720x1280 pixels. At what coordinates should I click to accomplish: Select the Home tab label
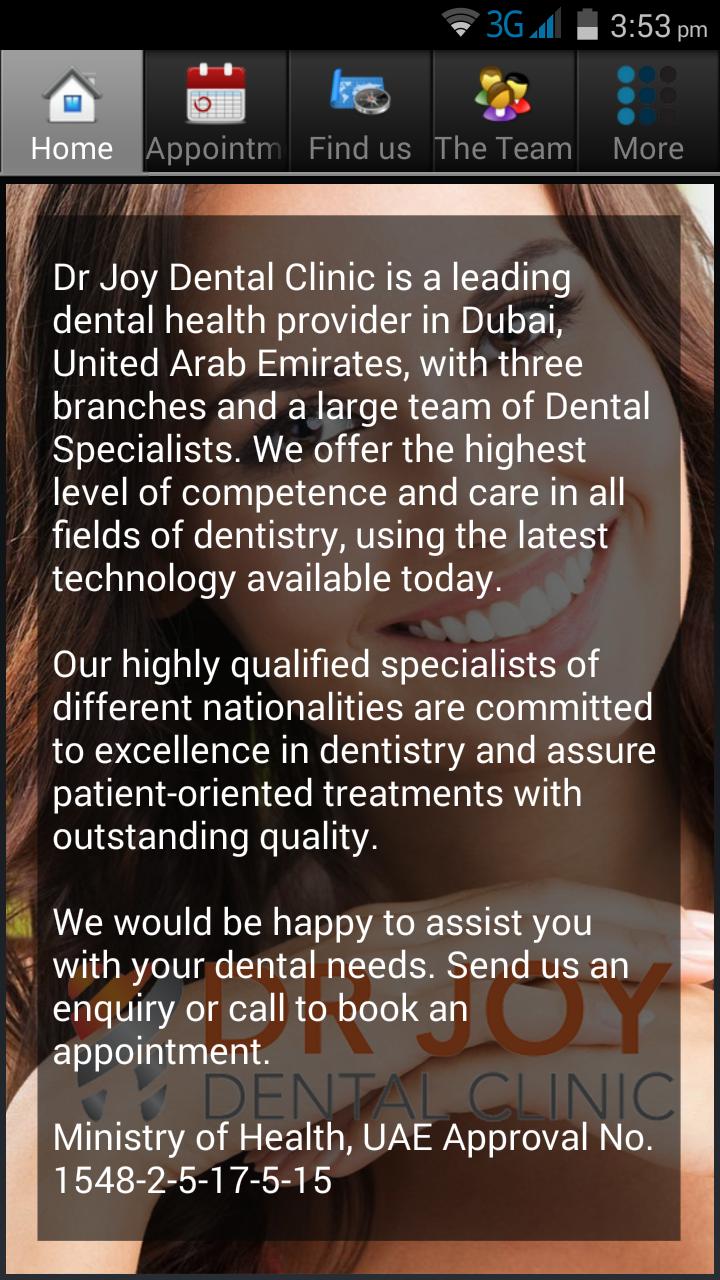tap(71, 148)
